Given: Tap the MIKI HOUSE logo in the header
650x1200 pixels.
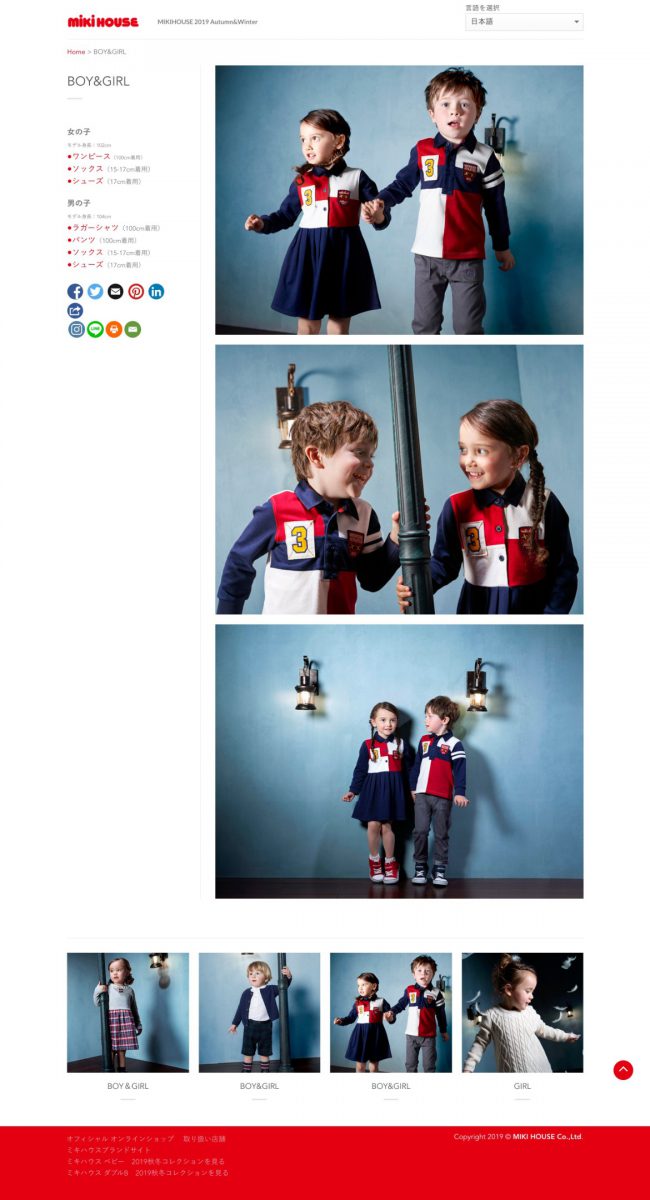Looking at the screenshot, I should click(103, 21).
